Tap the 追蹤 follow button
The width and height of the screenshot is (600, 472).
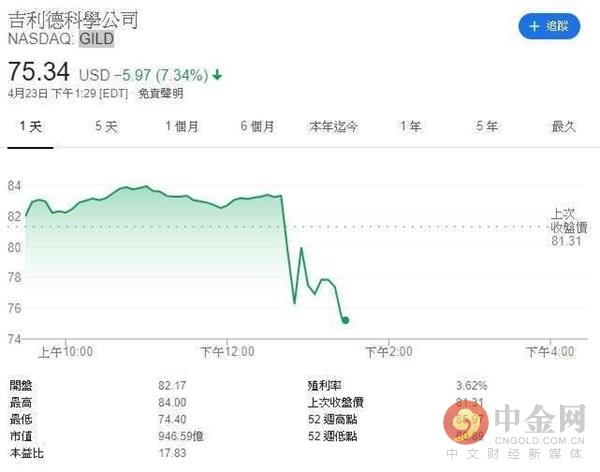549,26
